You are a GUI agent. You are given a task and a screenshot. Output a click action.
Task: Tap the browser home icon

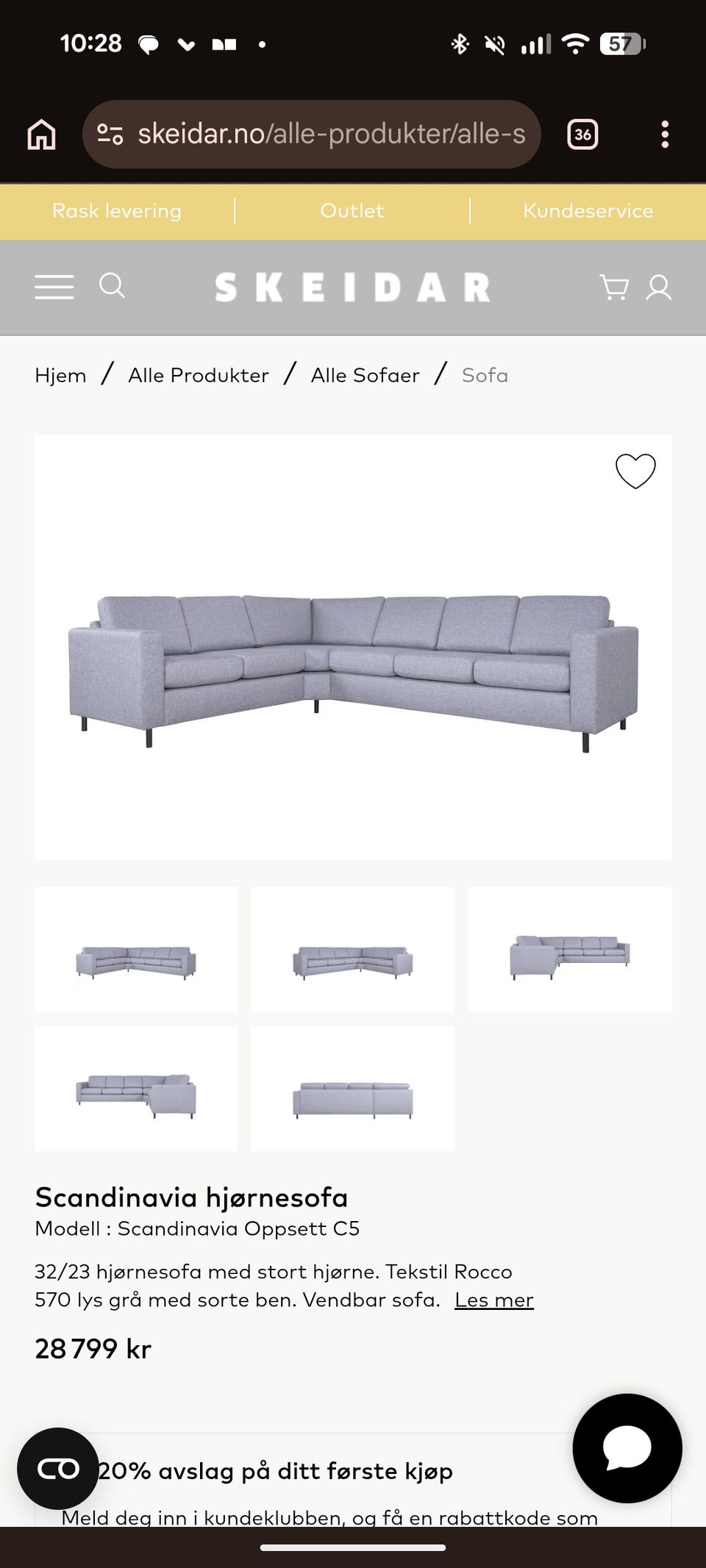click(x=41, y=135)
